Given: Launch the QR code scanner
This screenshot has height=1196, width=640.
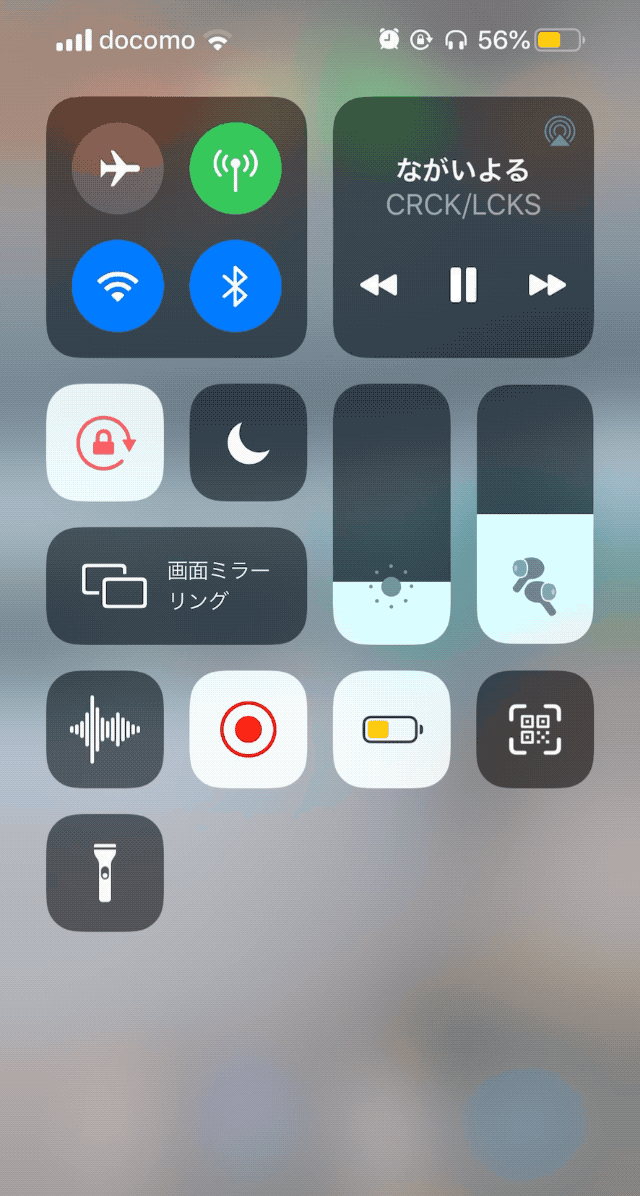Looking at the screenshot, I should click(x=535, y=729).
